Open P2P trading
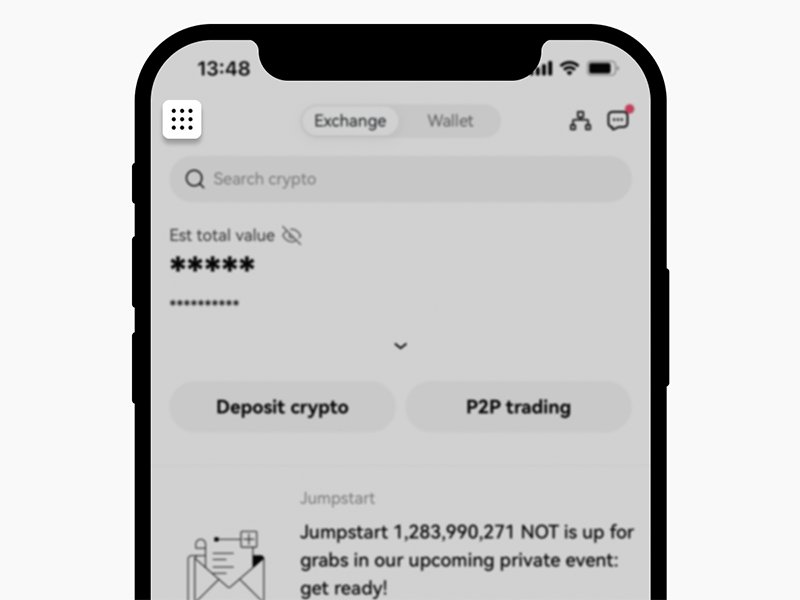The width and height of the screenshot is (800, 600). 518,407
